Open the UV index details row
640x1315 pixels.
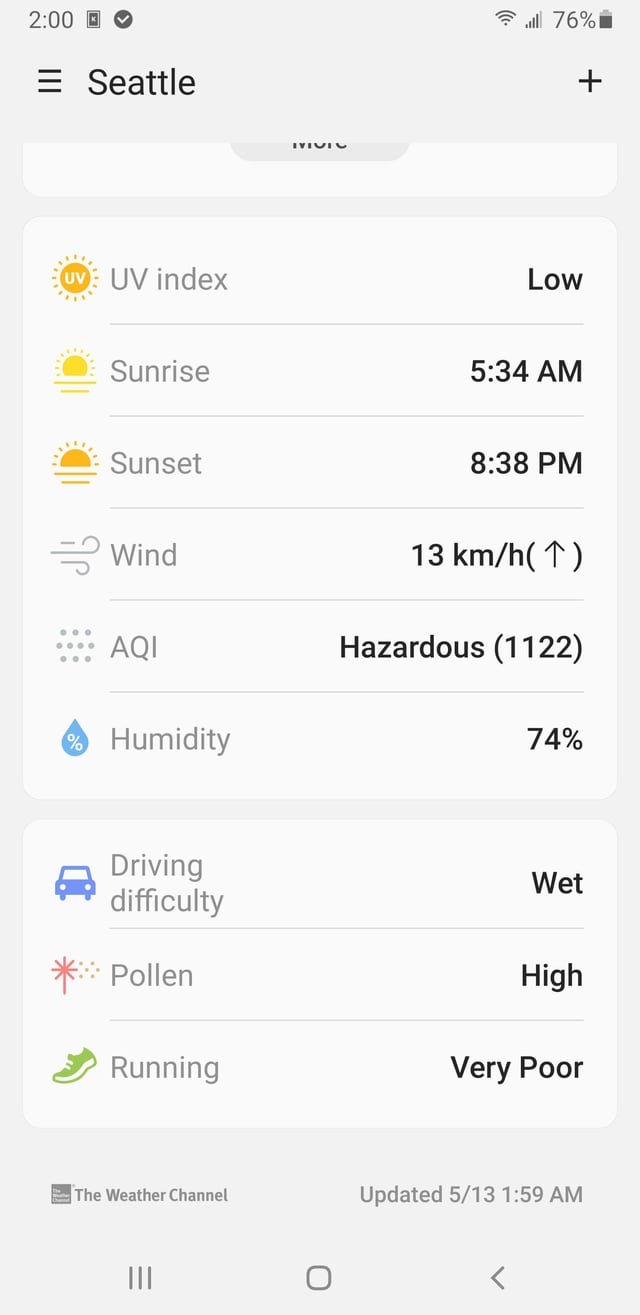(x=320, y=279)
